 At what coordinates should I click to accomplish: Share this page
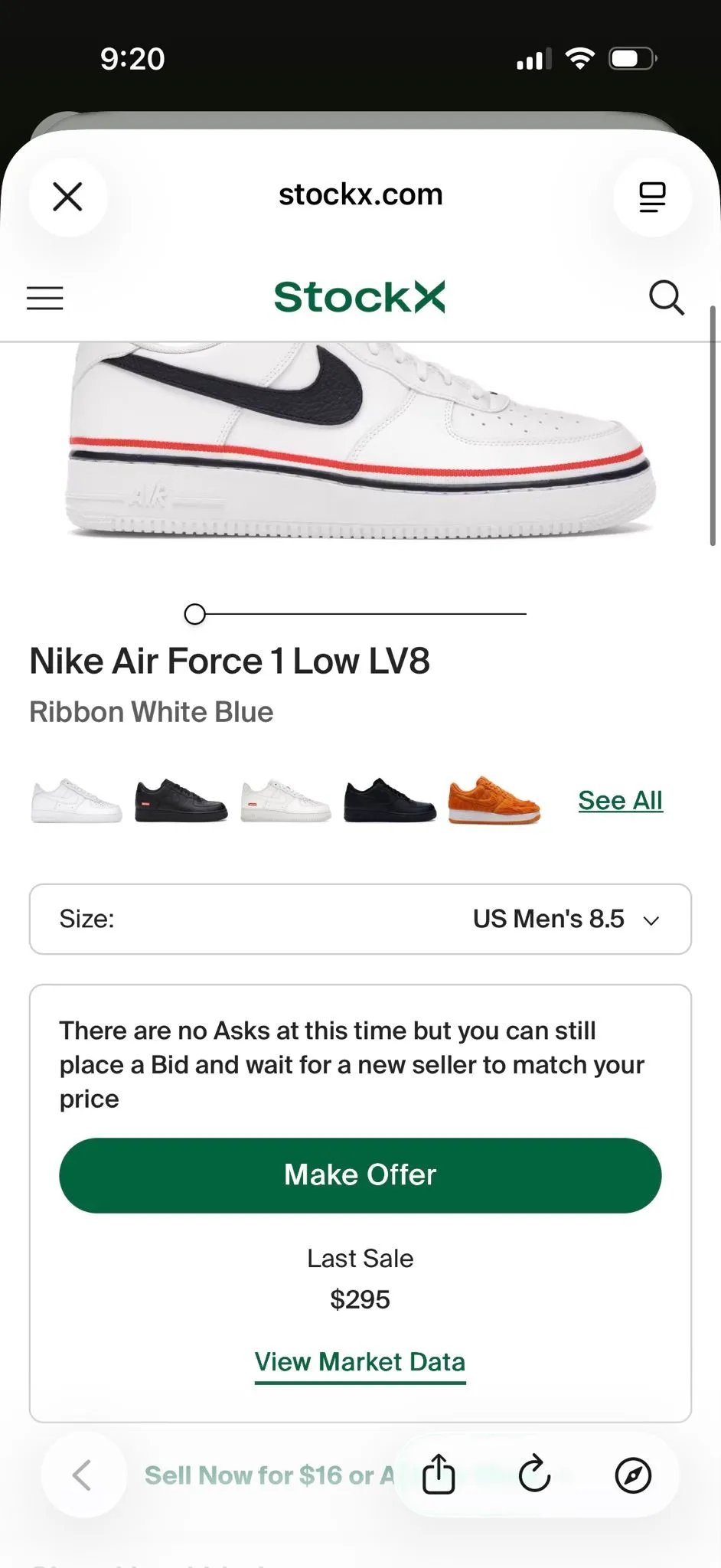click(x=439, y=1475)
